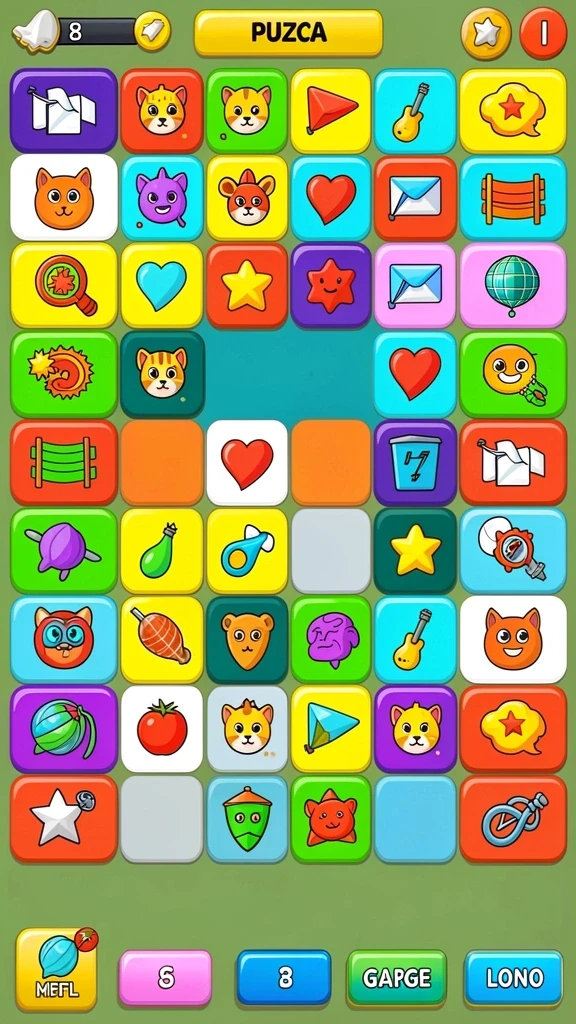Open the red round info button
Image resolution: width=576 pixels, height=1024 pixels.
[x=543, y=33]
